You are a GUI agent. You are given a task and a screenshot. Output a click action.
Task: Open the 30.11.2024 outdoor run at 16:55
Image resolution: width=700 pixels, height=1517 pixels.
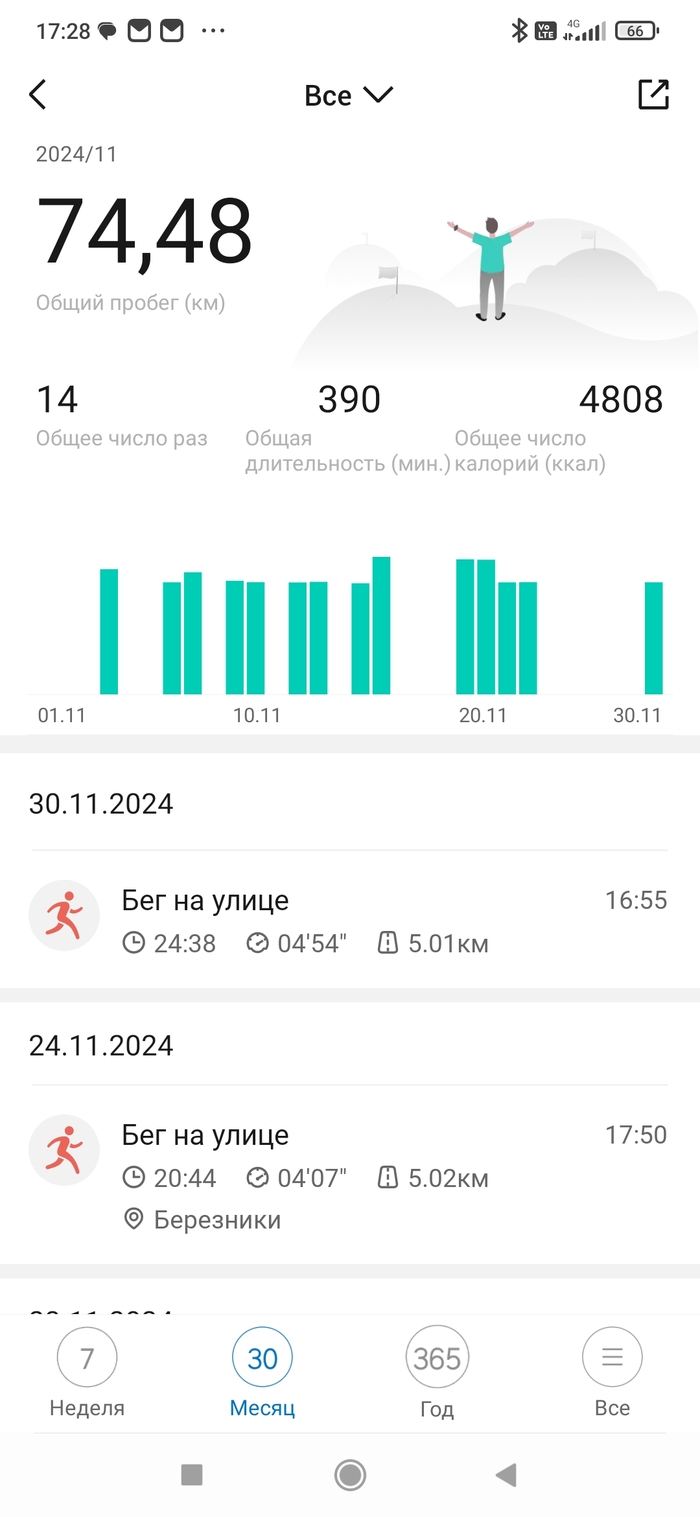tap(348, 920)
